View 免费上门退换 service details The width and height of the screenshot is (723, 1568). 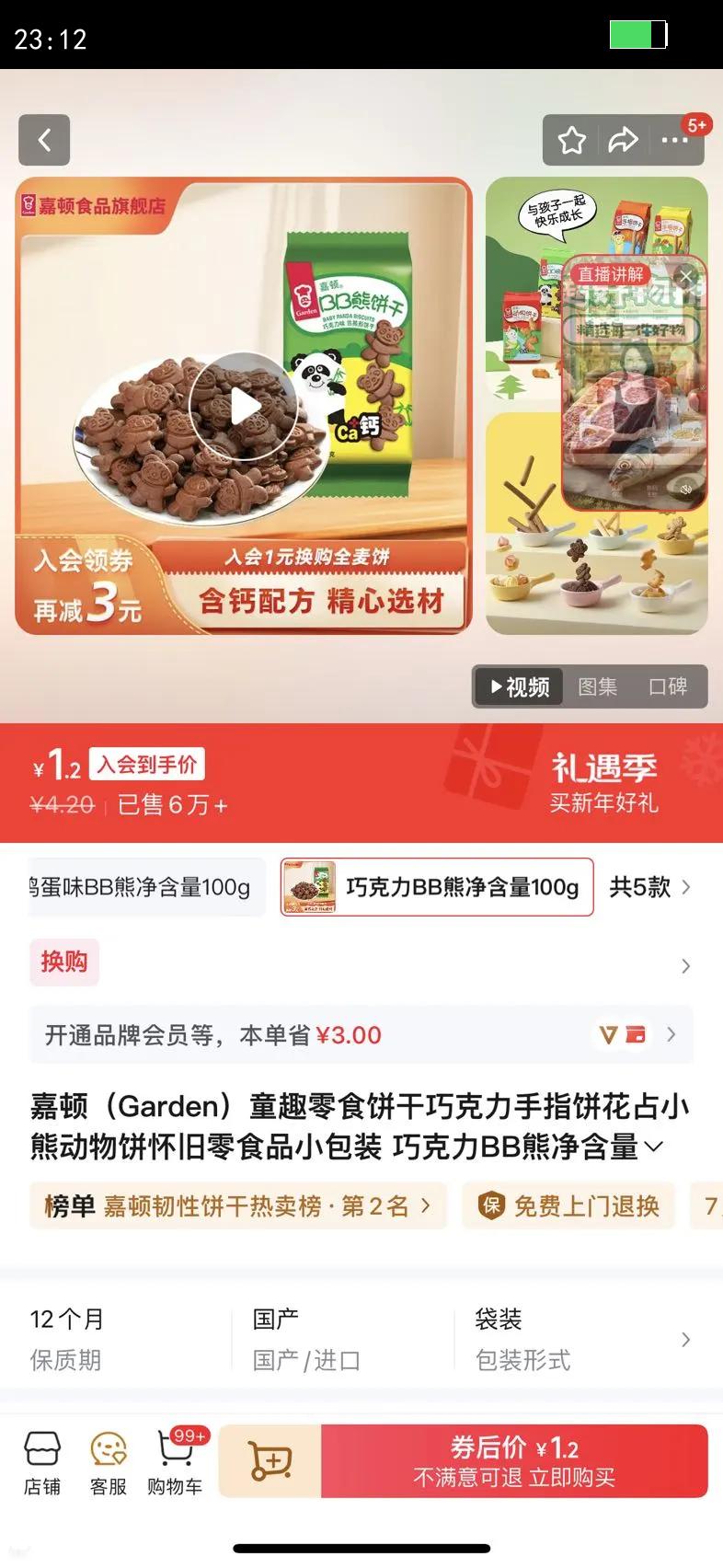pos(570,1205)
